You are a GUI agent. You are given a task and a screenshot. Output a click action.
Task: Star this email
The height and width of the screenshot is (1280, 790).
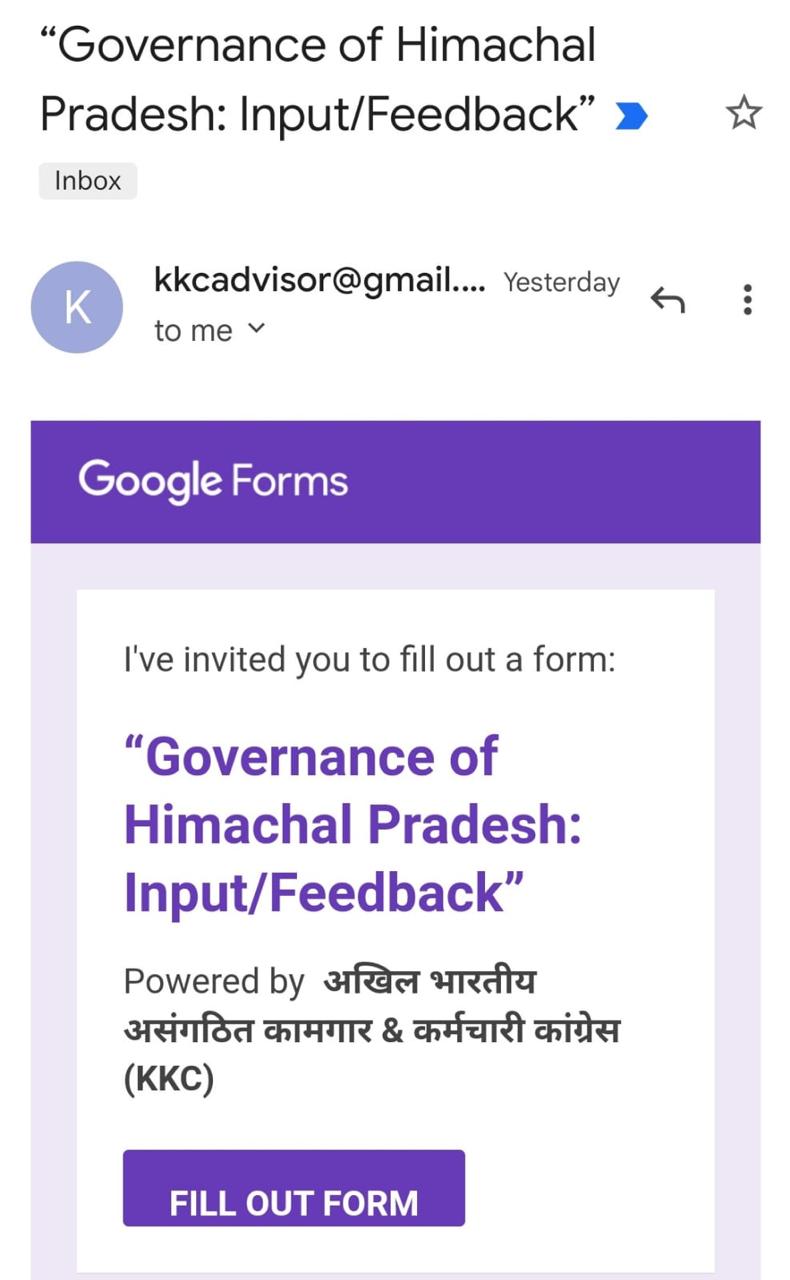[742, 114]
